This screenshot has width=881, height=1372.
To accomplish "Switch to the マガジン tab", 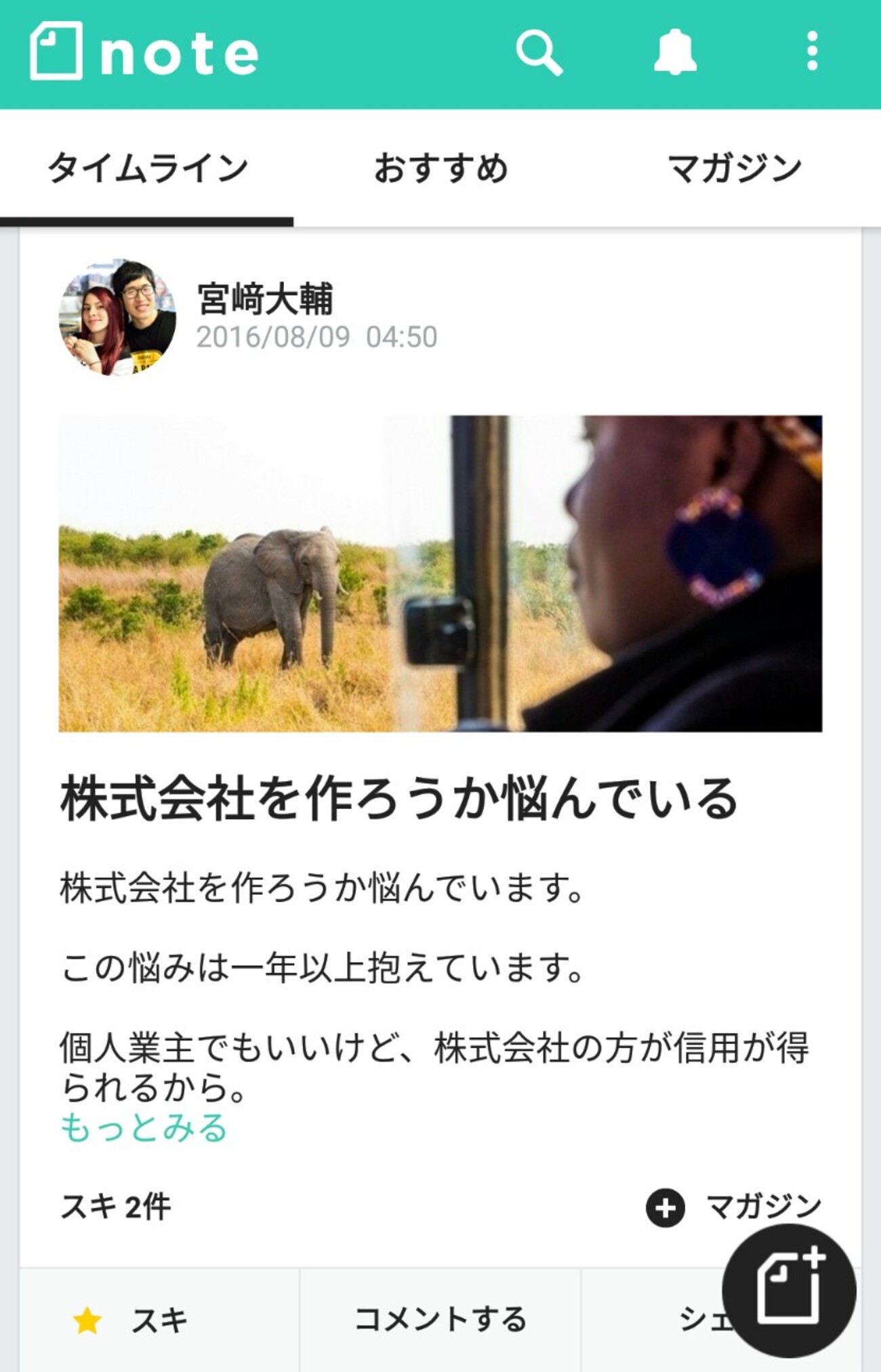I will point(735,168).
